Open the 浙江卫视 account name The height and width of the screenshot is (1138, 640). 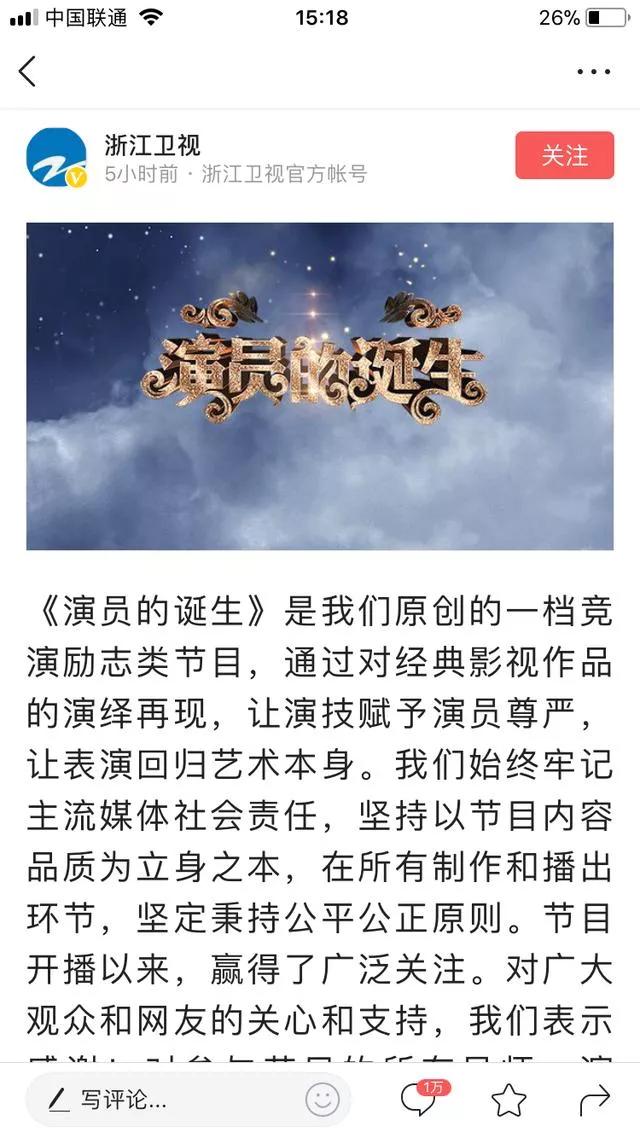pos(152,145)
